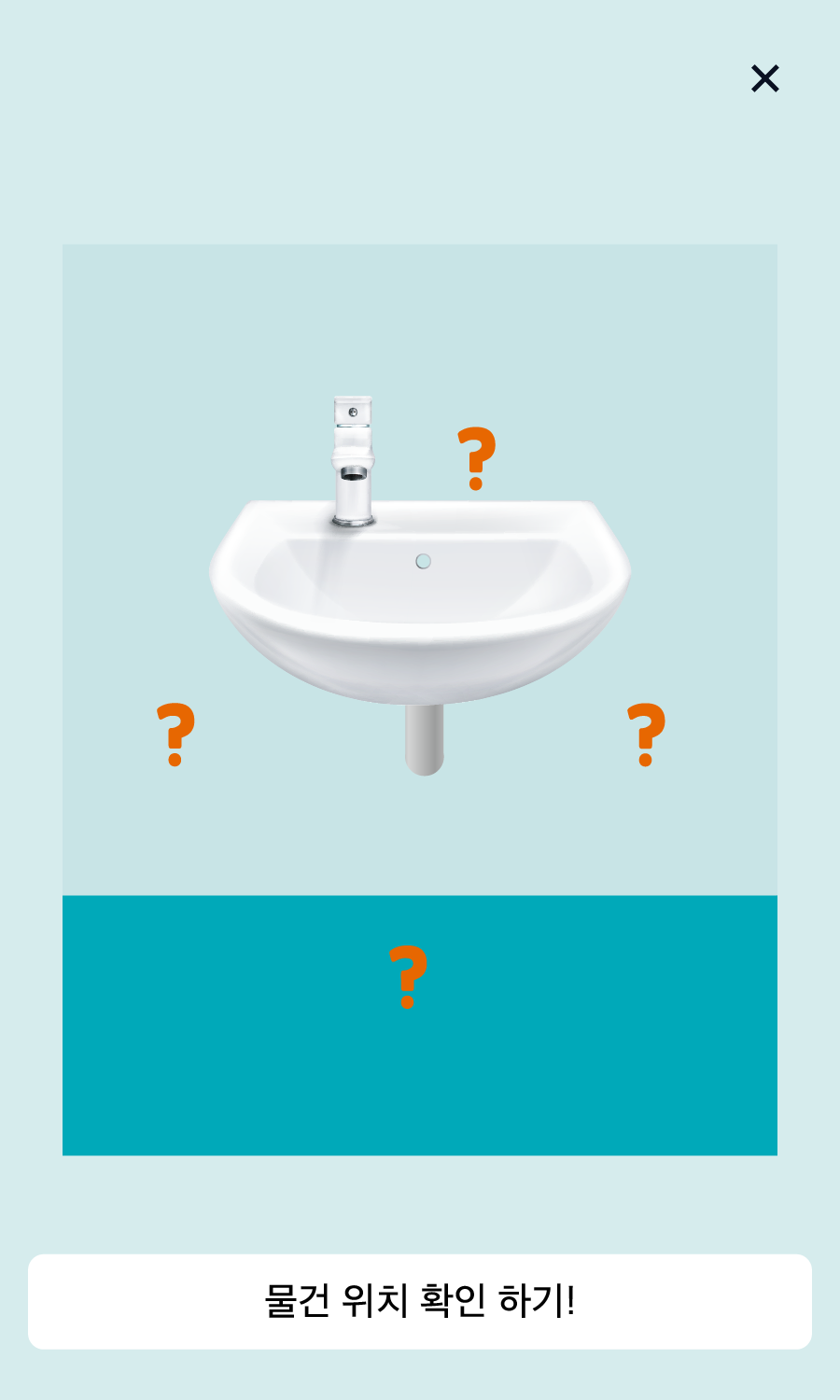Viewport: 840px width, 1400px height.
Task: Tap the 물건 위치 확인 하기! button
Action: tap(420, 1301)
